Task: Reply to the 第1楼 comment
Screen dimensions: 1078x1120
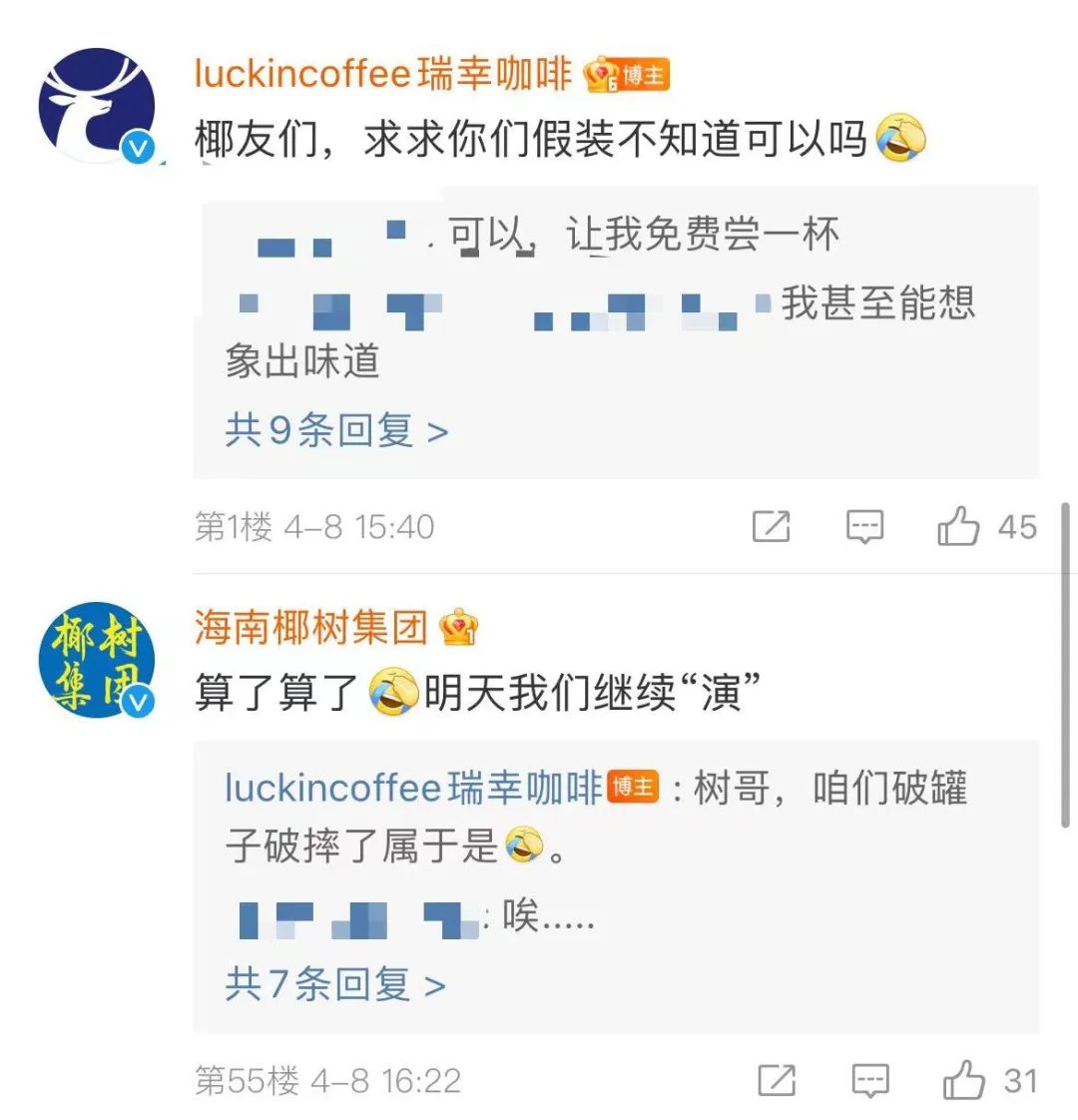Action: coord(864,526)
